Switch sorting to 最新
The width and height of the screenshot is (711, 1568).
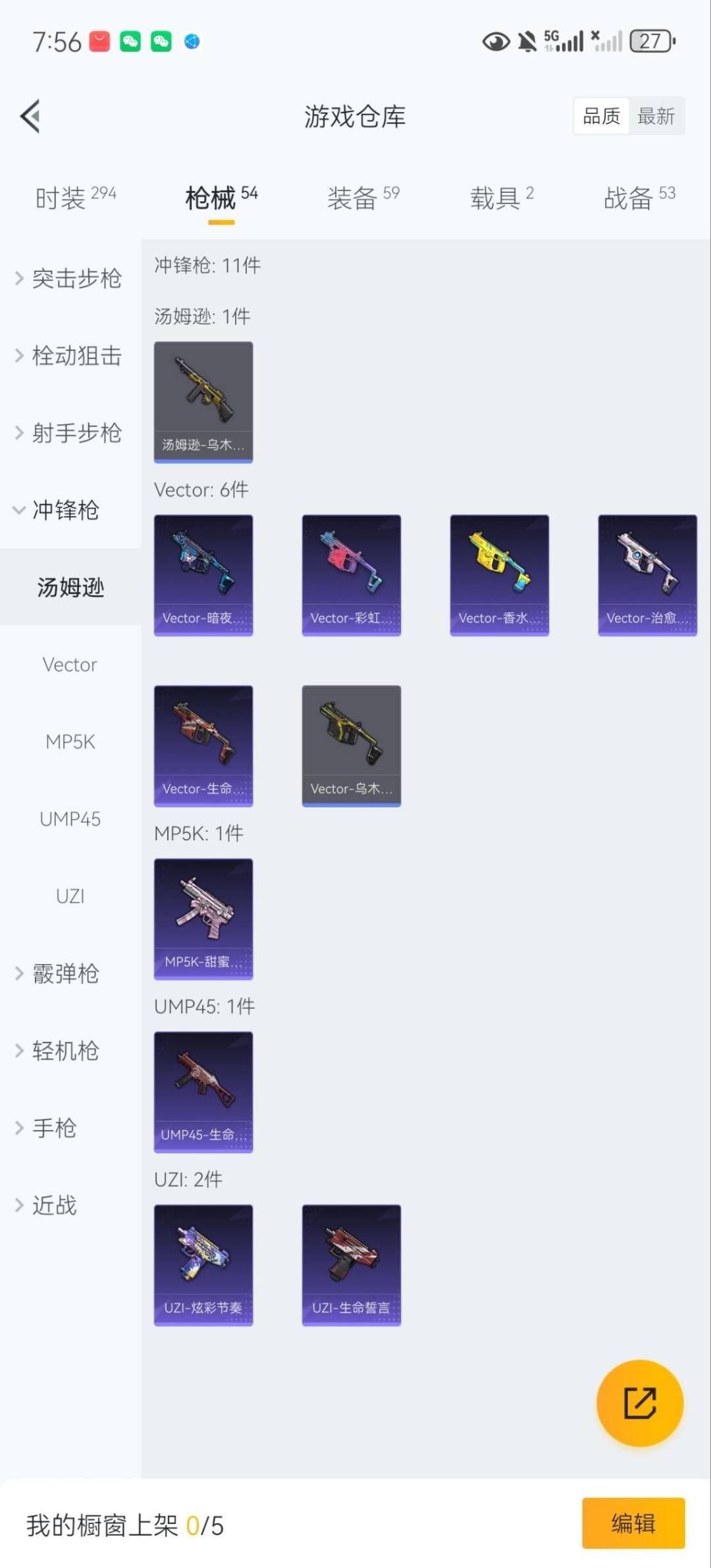(x=656, y=115)
